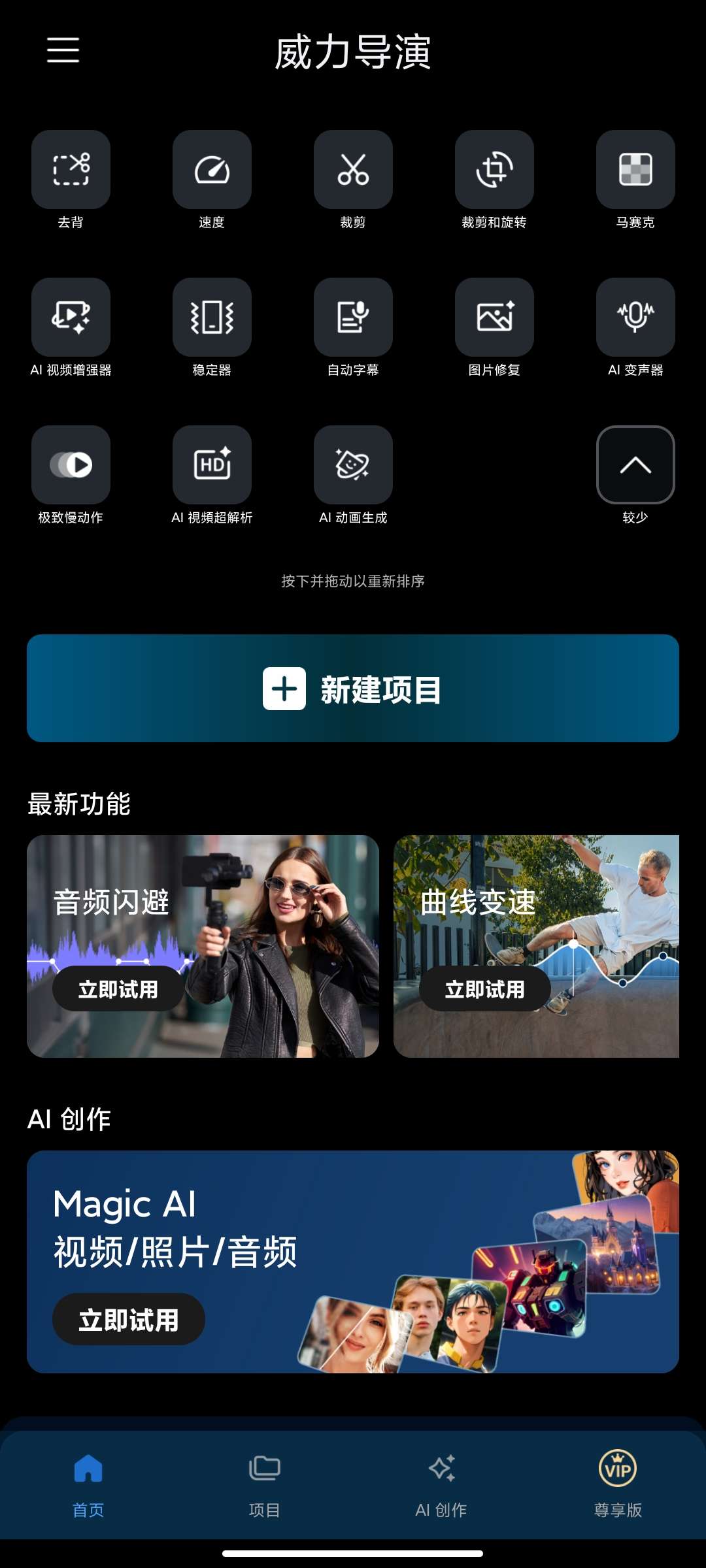This screenshot has width=706, height=1568.
Task: Launch AI 视频增强器
Action: pos(71,318)
